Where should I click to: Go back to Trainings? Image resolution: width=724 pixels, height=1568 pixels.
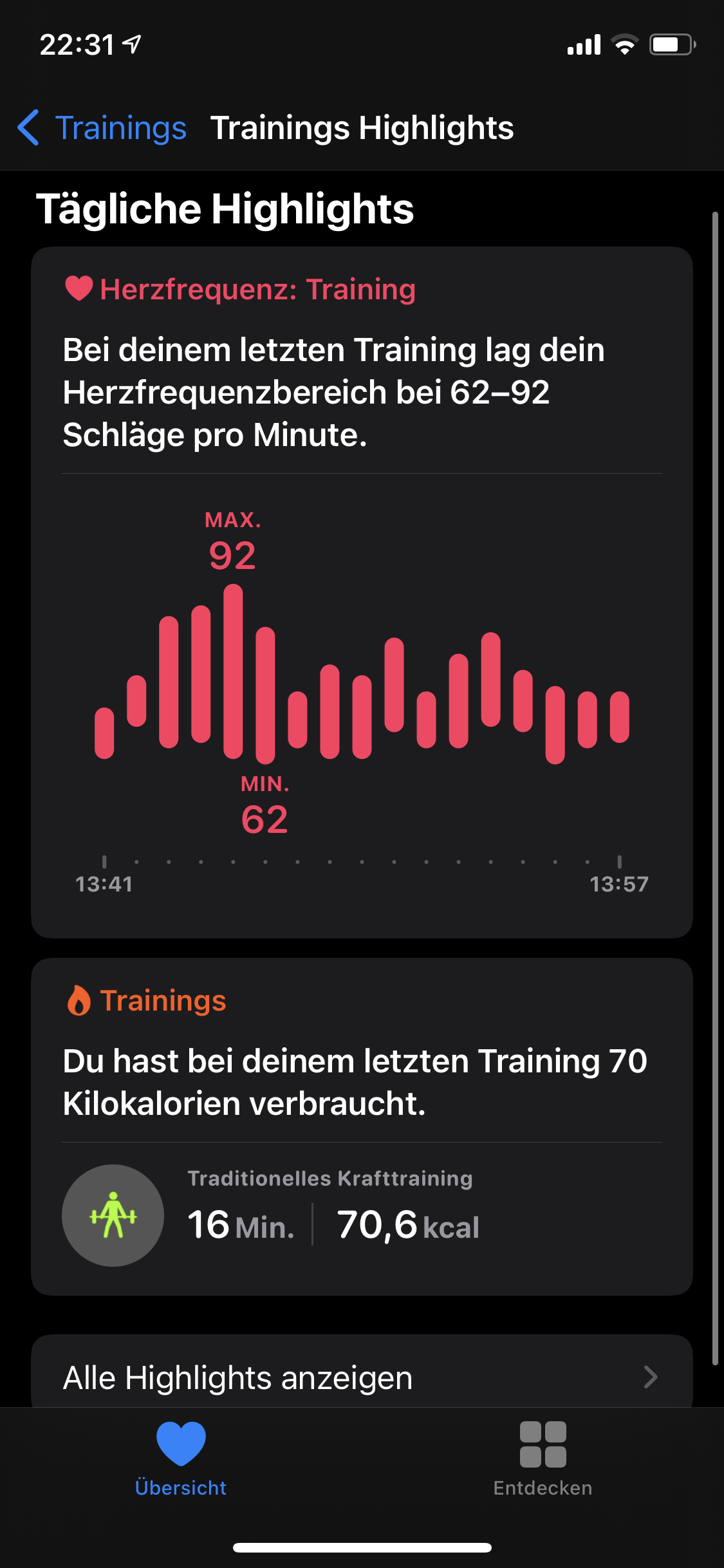(x=103, y=127)
